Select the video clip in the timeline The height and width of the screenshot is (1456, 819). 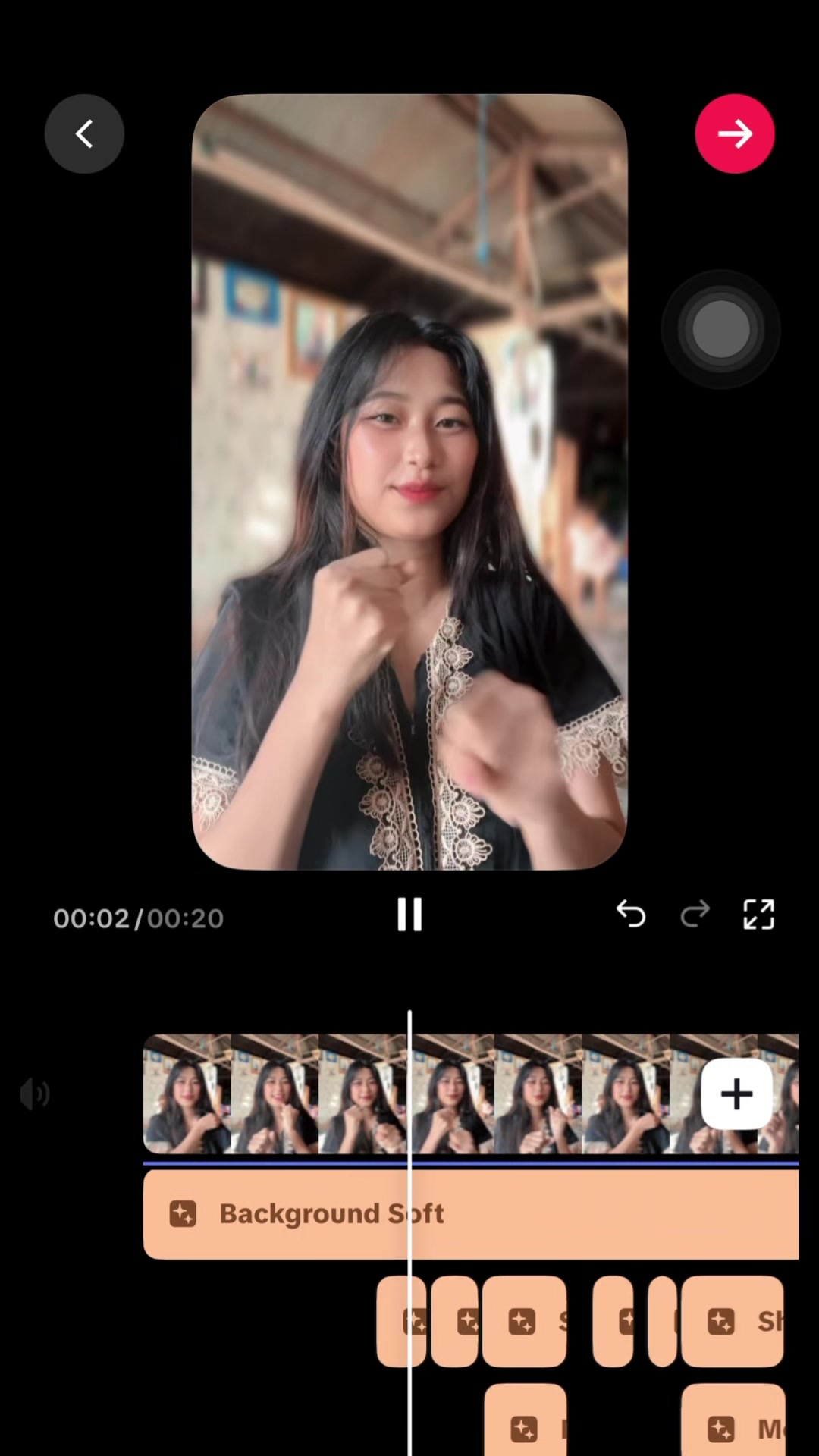(x=470, y=1094)
